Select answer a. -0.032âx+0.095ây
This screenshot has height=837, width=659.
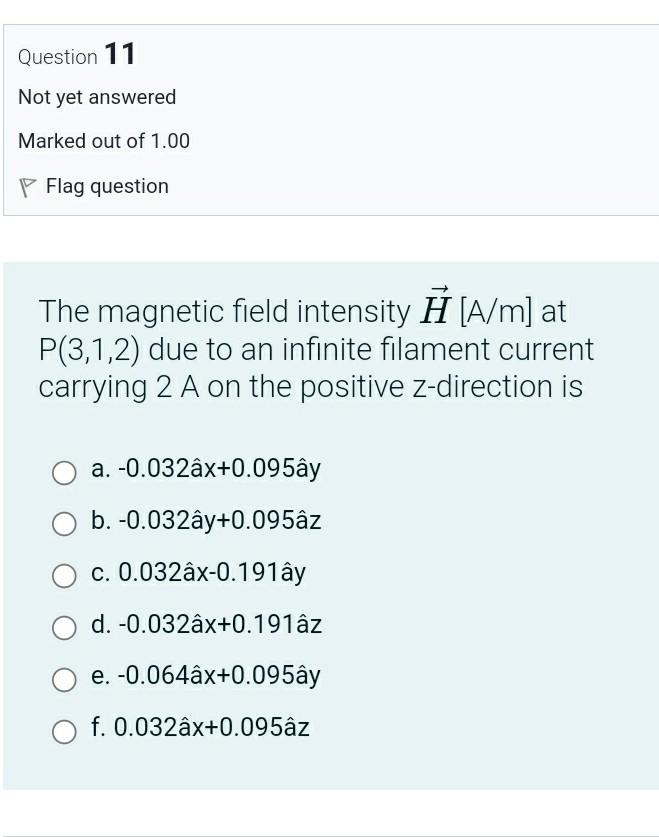click(65, 471)
